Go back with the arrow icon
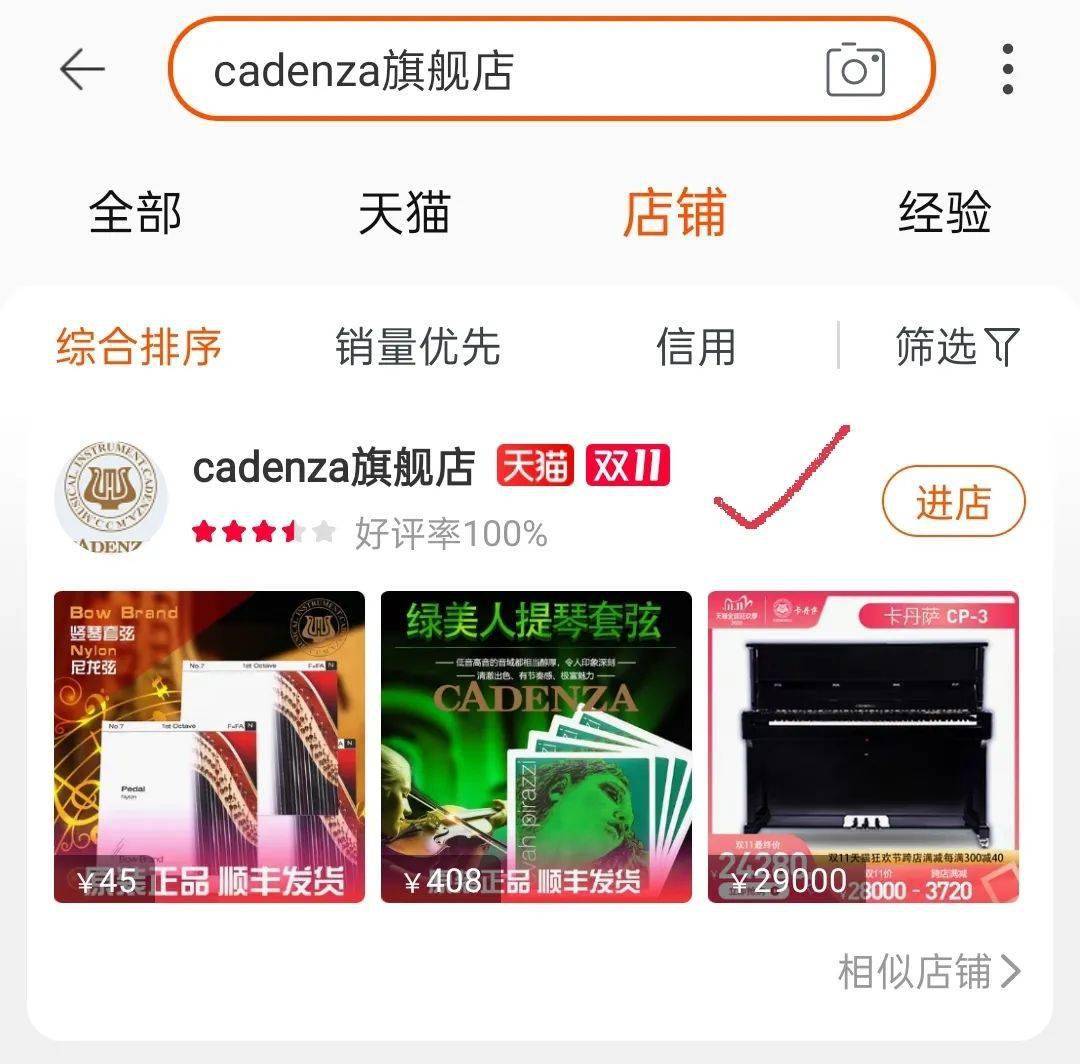1080x1064 pixels. (82, 70)
